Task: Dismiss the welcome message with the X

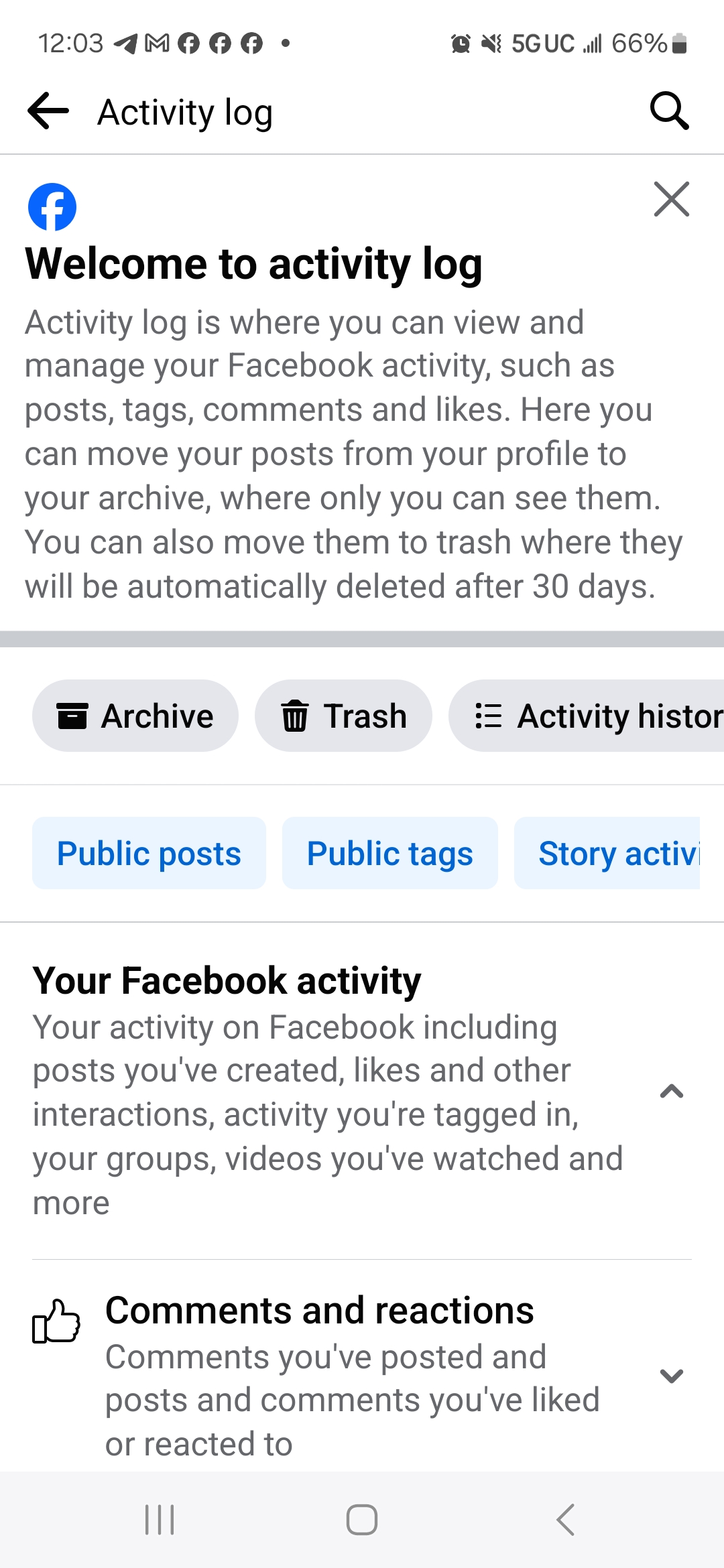Action: 671,199
